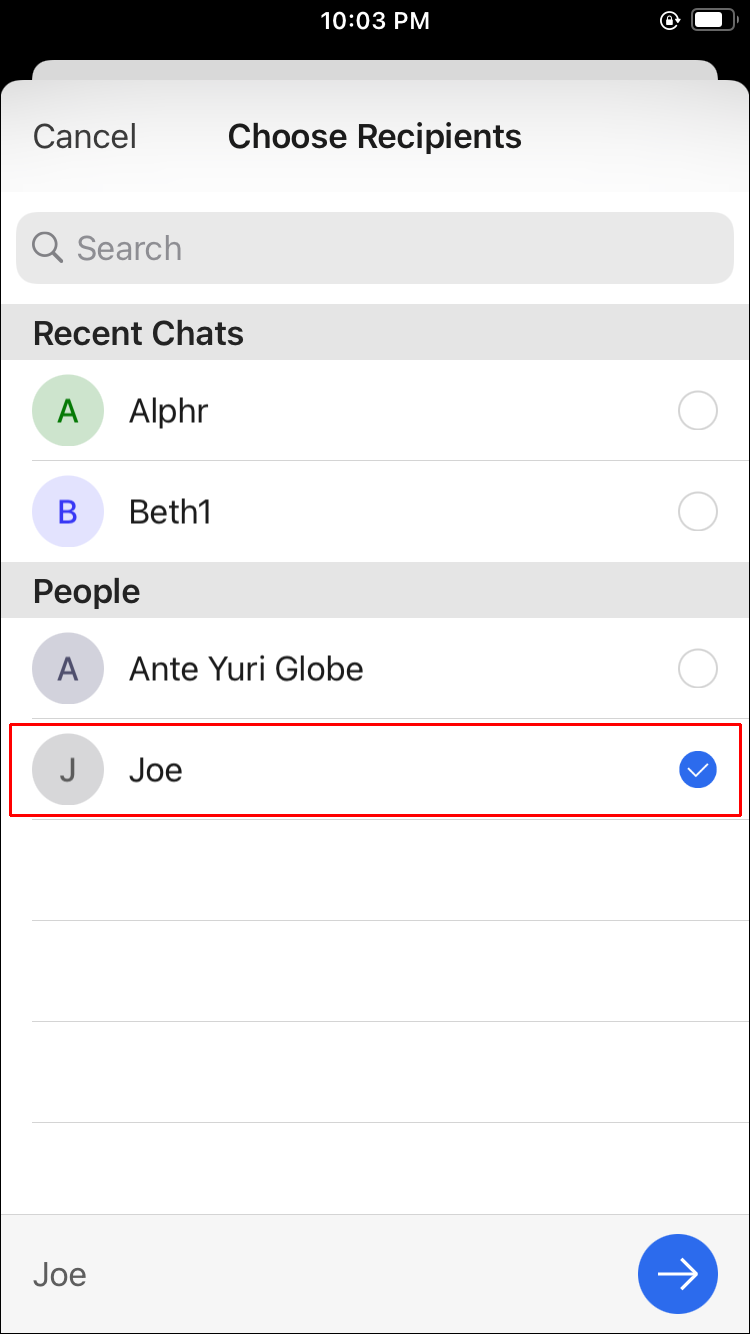Select Ante Yuri Globe as a recipient

[697, 669]
